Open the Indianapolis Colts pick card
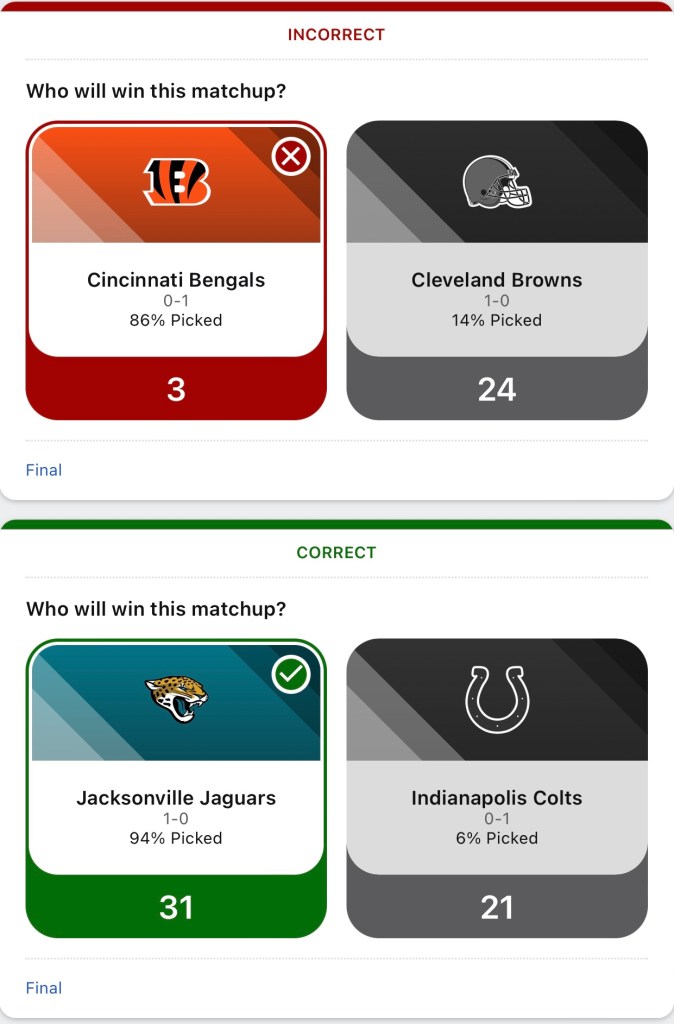 click(x=497, y=788)
